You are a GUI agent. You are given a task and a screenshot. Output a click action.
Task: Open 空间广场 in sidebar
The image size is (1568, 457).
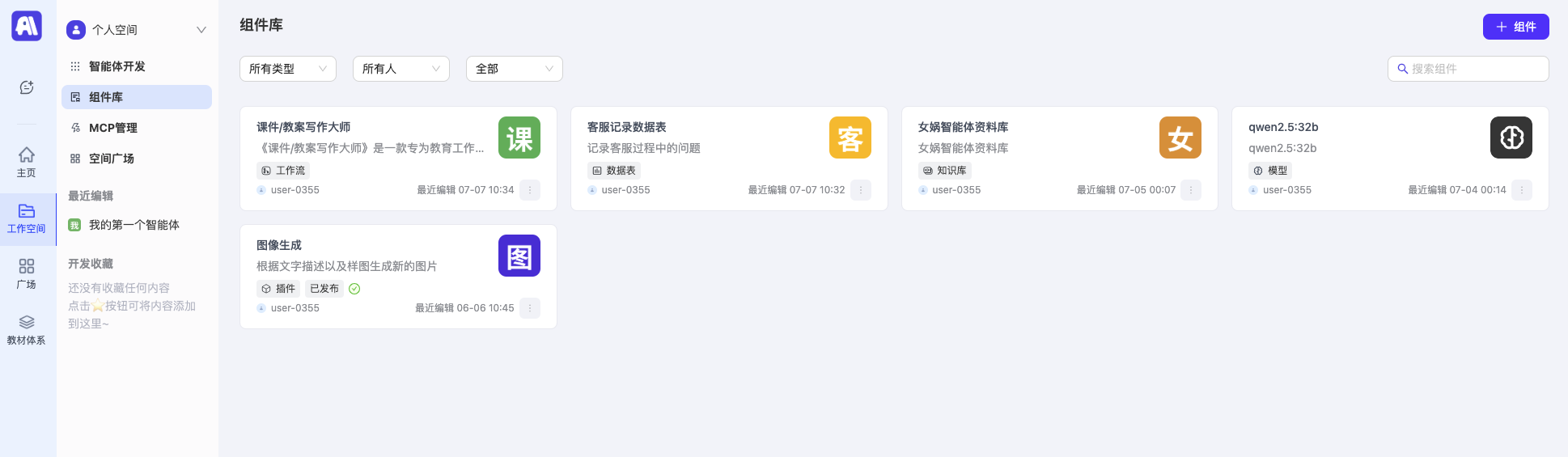(x=112, y=159)
